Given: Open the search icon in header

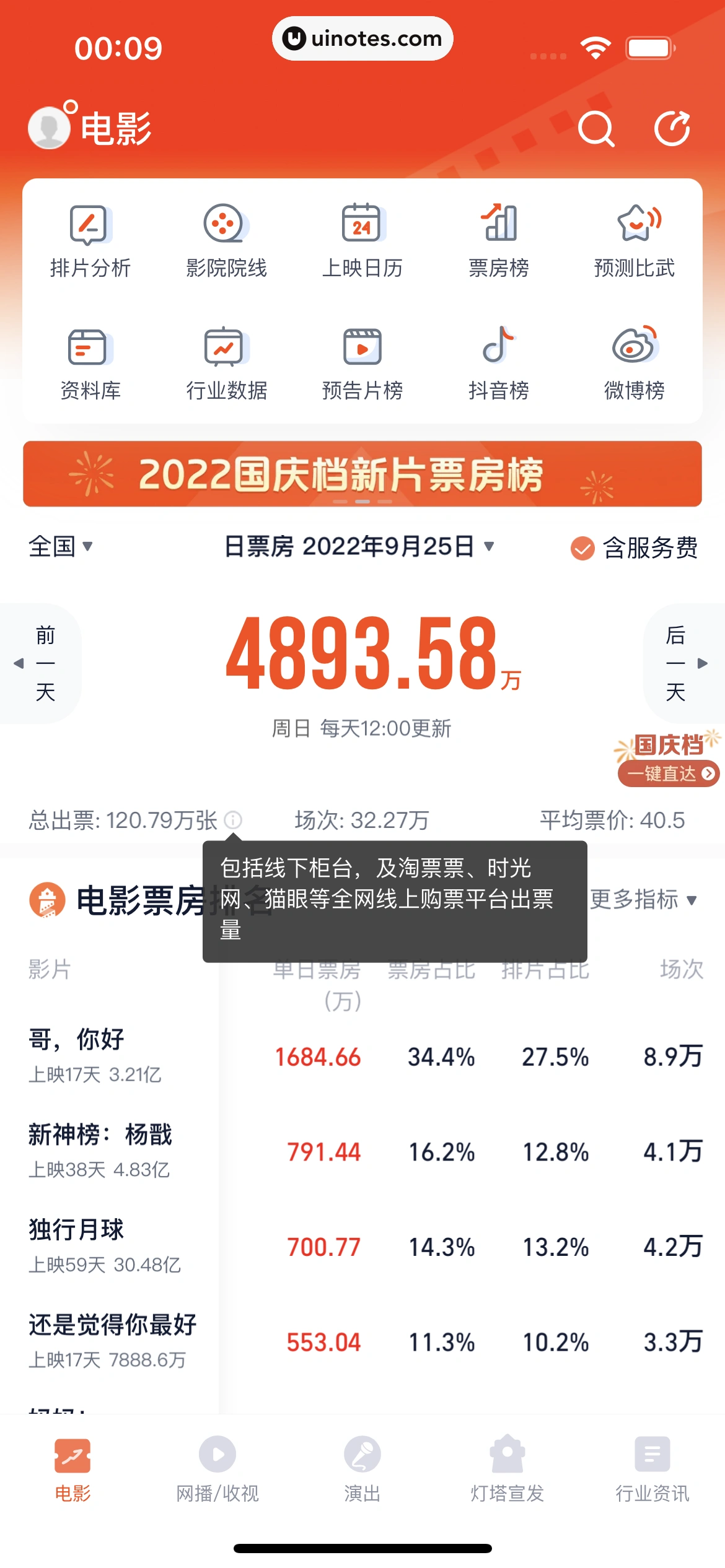Looking at the screenshot, I should click(x=595, y=129).
